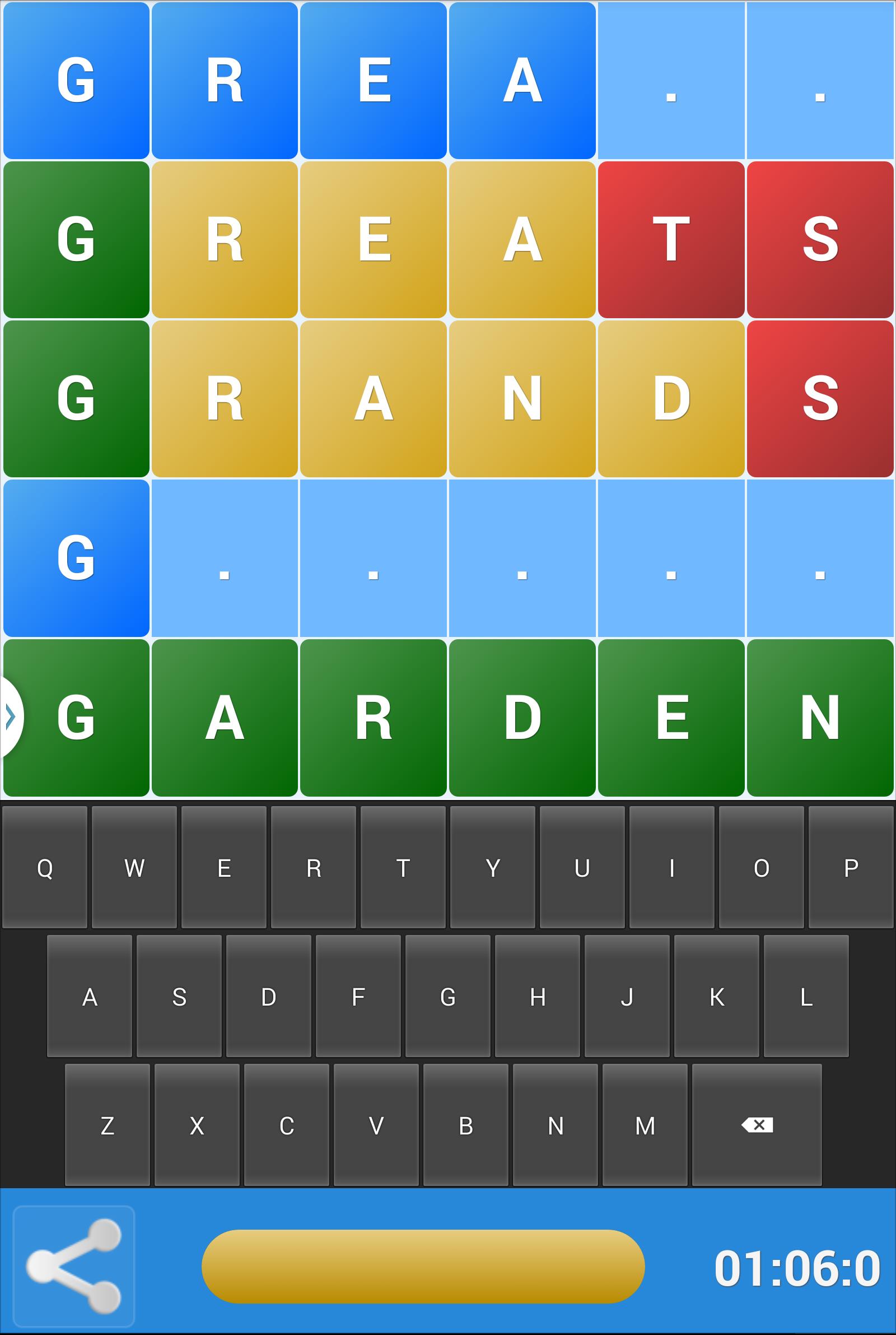Type the letter M

pos(645,1125)
